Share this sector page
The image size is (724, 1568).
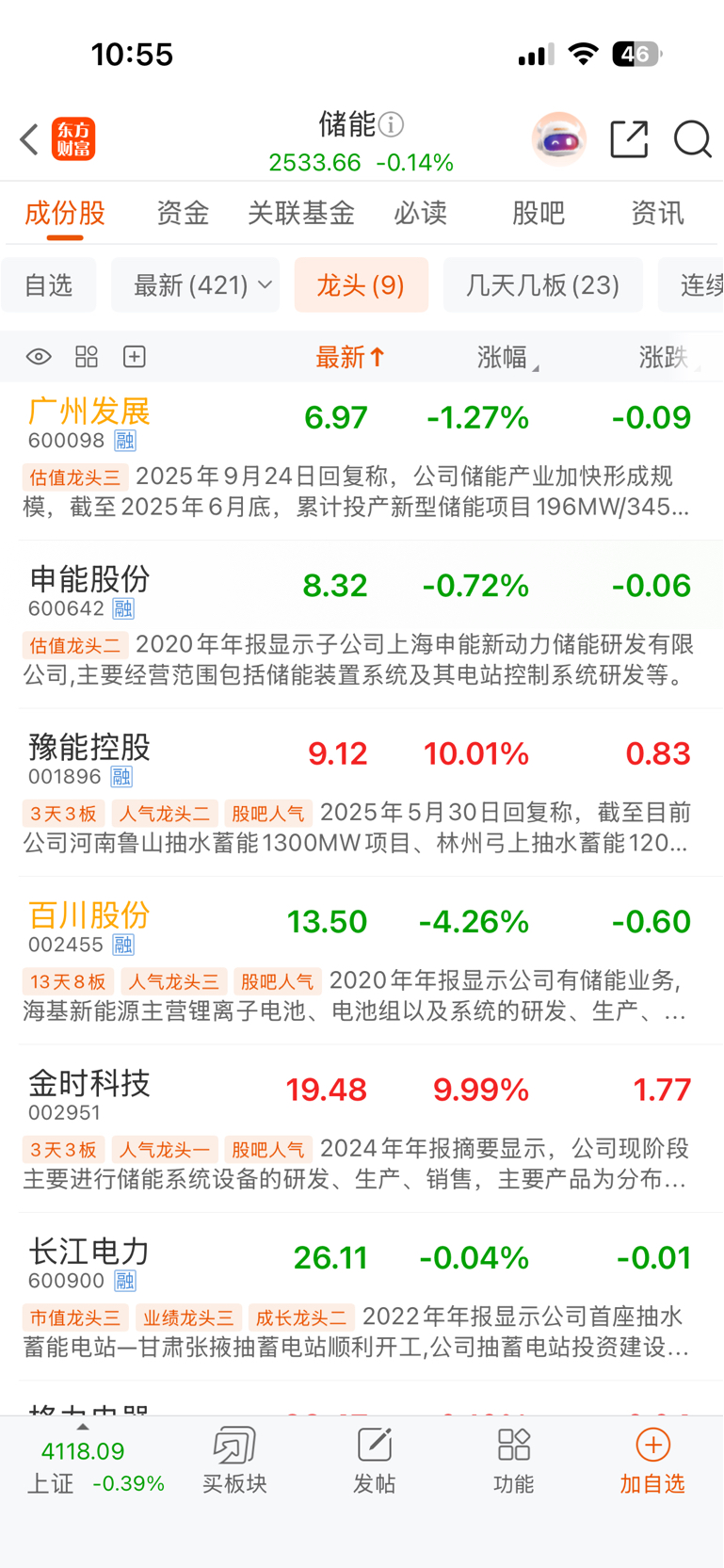629,139
